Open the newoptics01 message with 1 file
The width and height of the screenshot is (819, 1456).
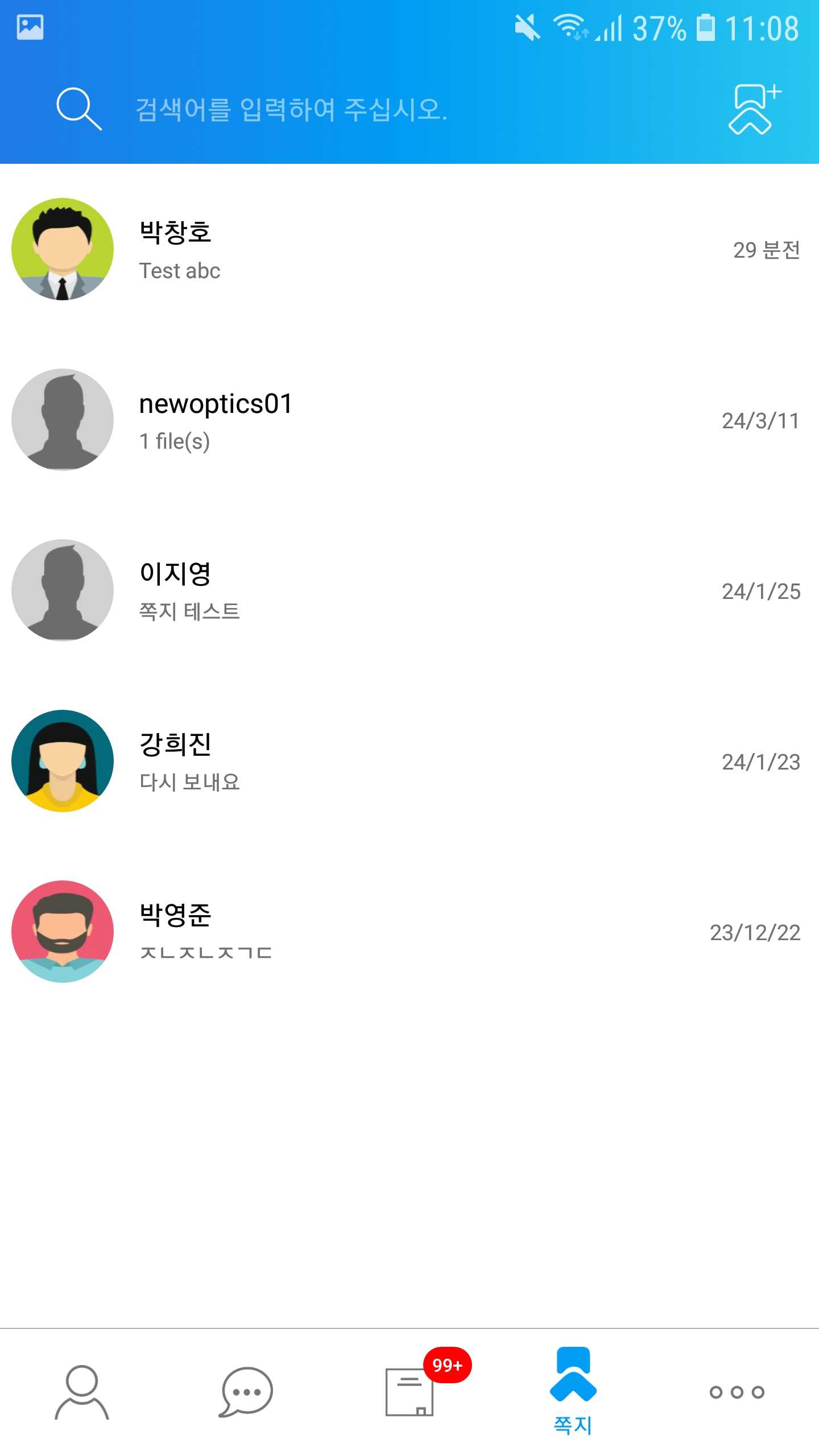coord(409,420)
